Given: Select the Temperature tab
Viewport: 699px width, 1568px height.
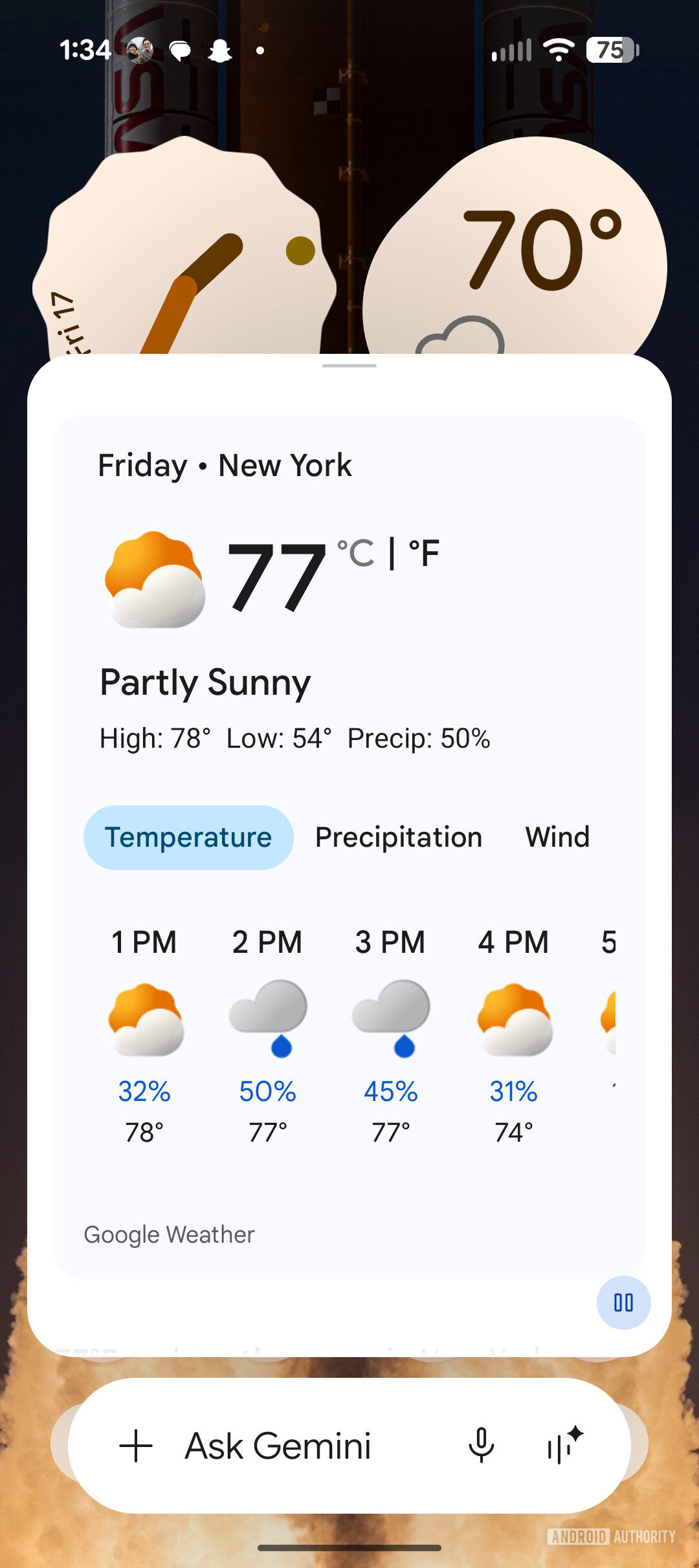Looking at the screenshot, I should click(188, 836).
